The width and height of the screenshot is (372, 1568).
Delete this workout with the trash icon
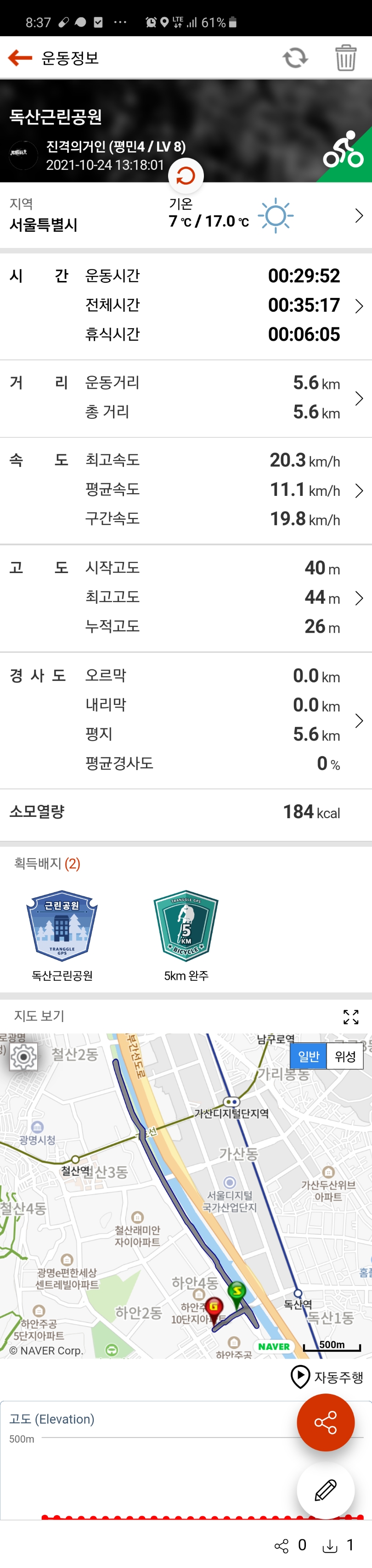point(345,58)
